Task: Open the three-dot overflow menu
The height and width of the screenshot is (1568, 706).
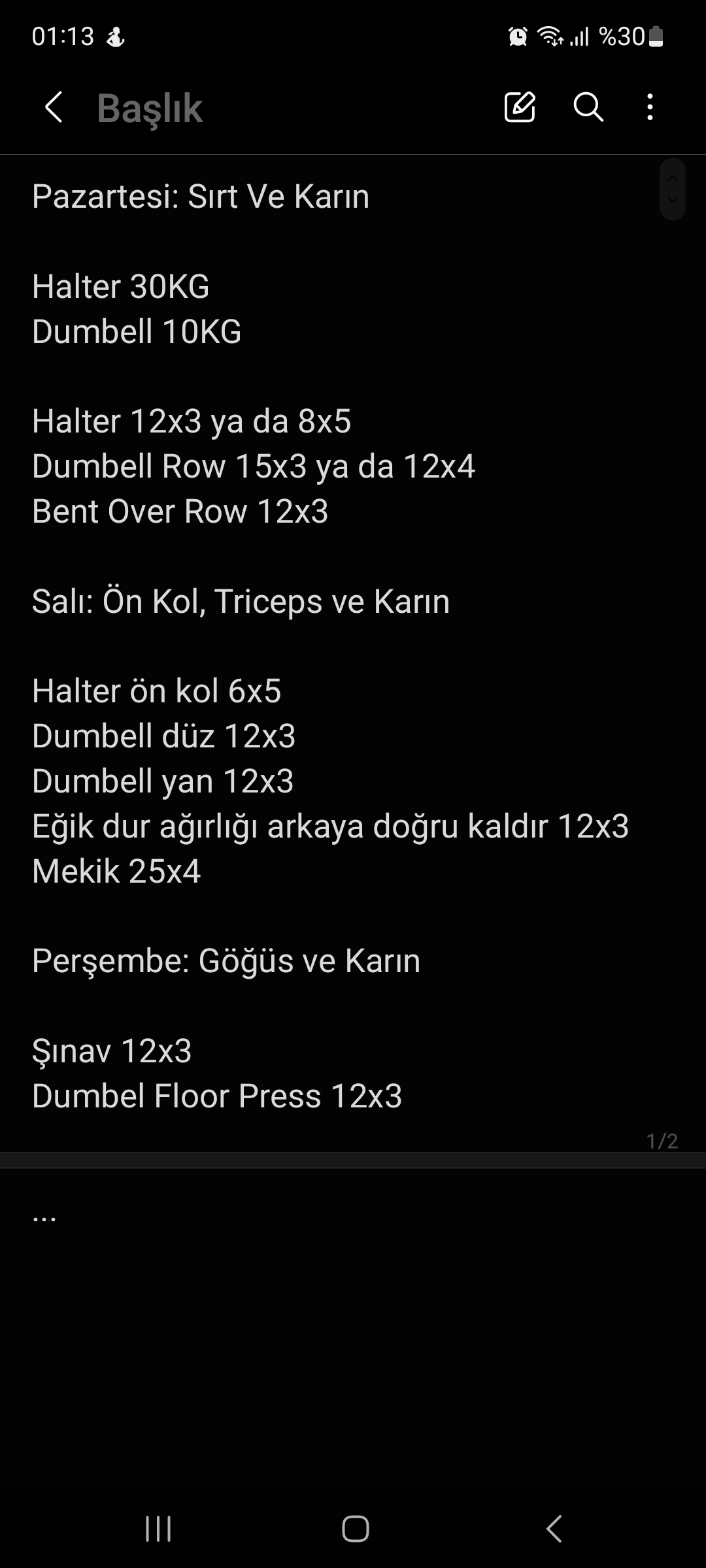Action: pos(649,107)
